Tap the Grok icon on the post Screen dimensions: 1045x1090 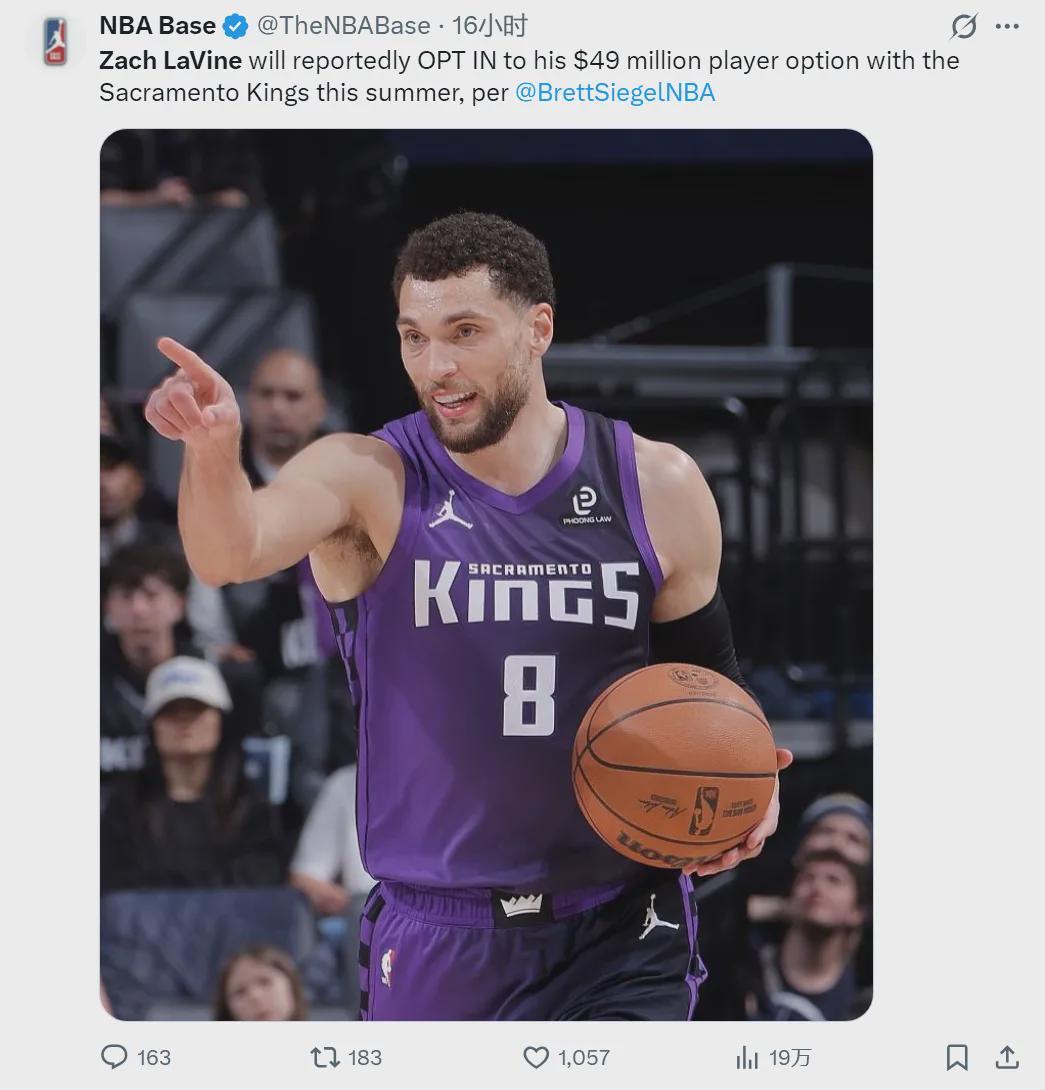point(963,27)
